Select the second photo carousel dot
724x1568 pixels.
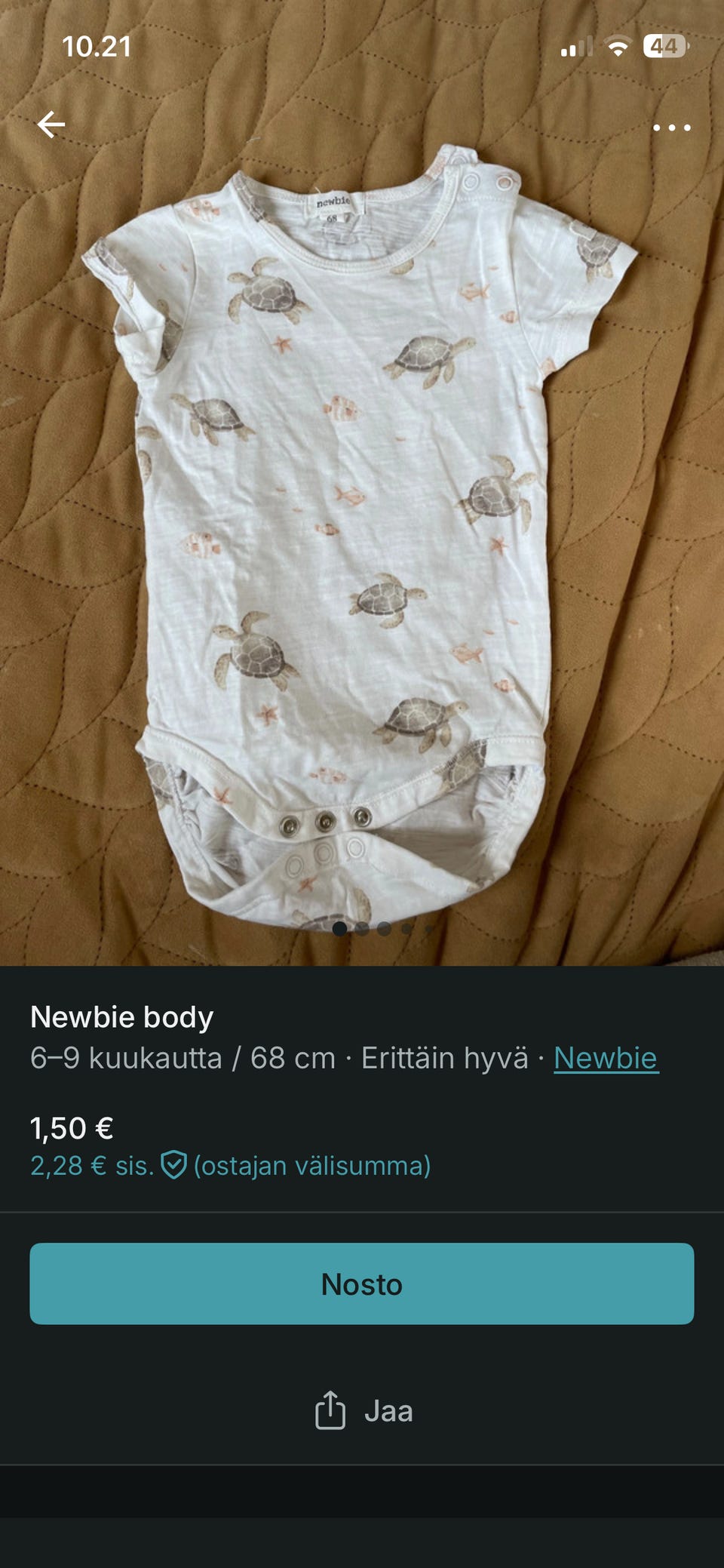pyautogui.click(x=362, y=928)
